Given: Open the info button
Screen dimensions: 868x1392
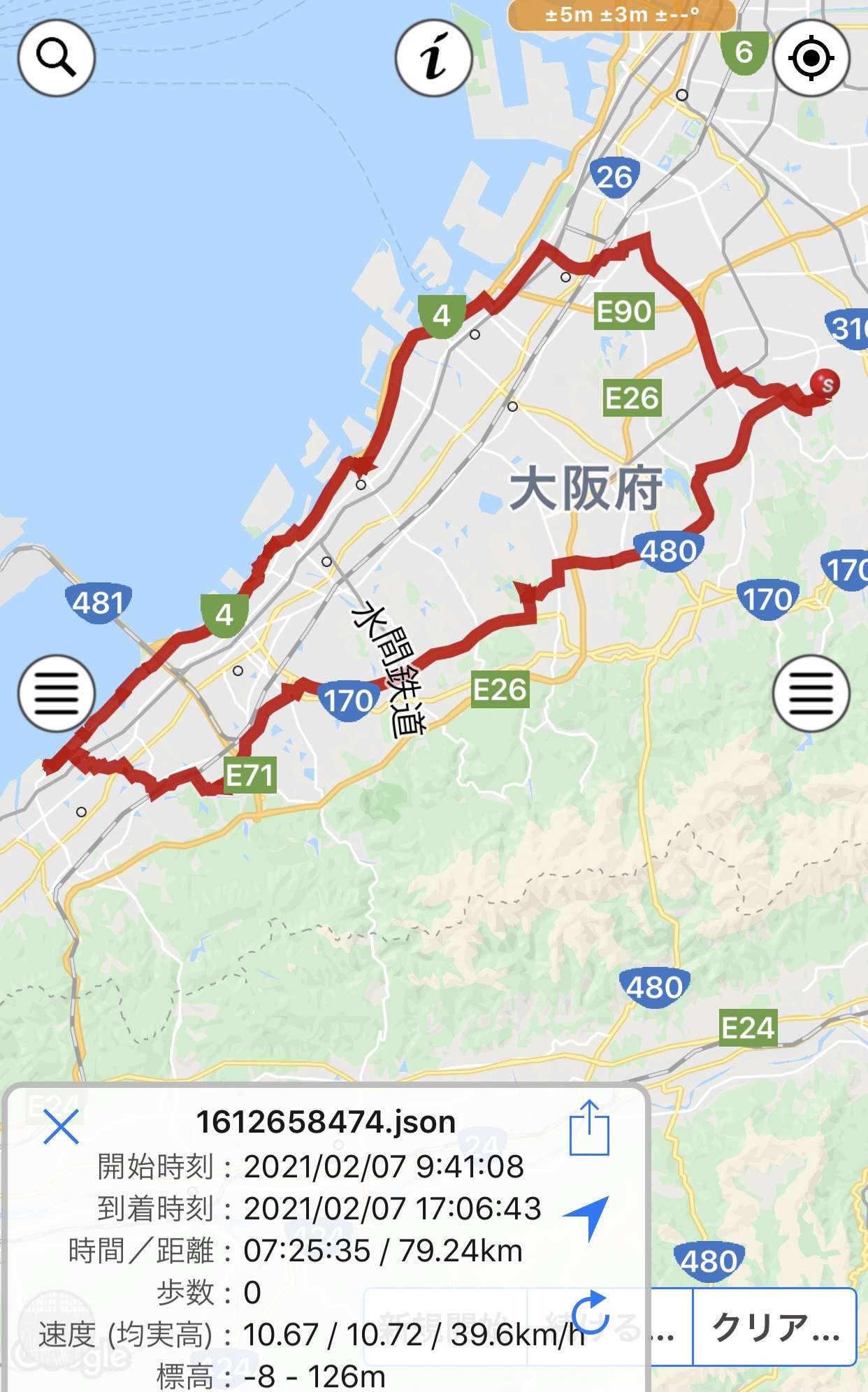Looking at the screenshot, I should click(x=434, y=57).
